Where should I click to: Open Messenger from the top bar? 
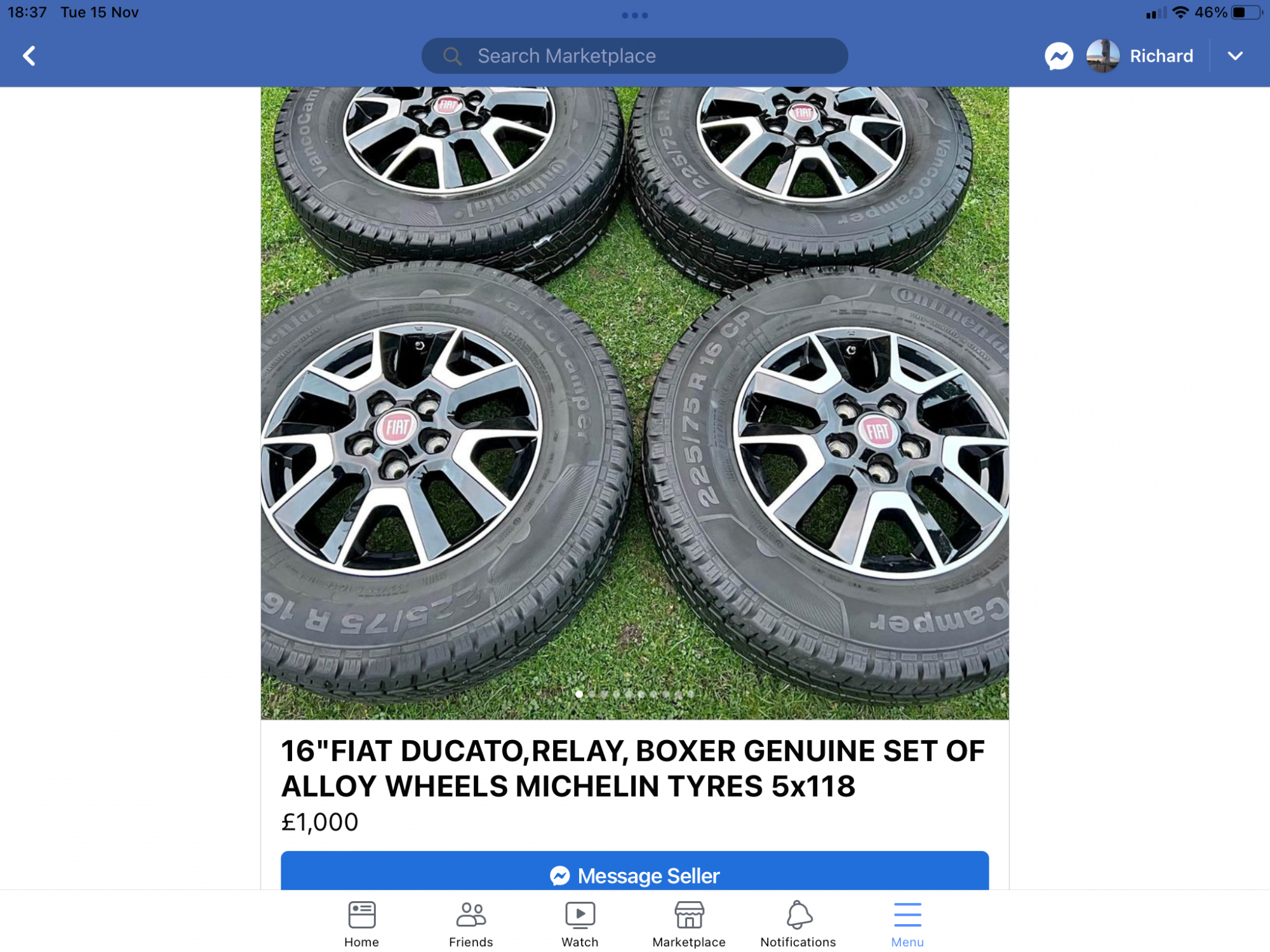(x=1059, y=56)
